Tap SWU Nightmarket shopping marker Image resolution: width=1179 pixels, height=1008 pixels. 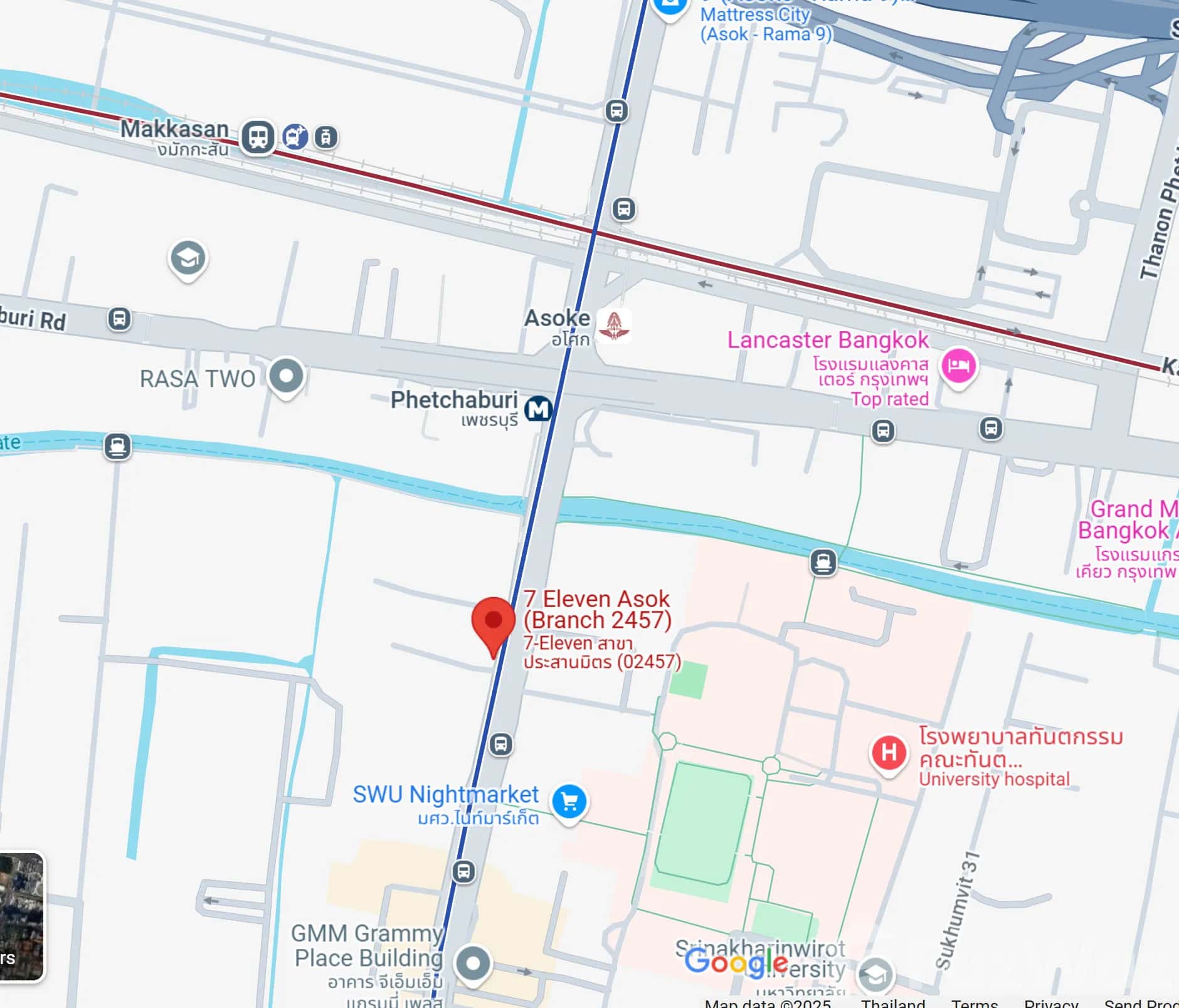[569, 802]
